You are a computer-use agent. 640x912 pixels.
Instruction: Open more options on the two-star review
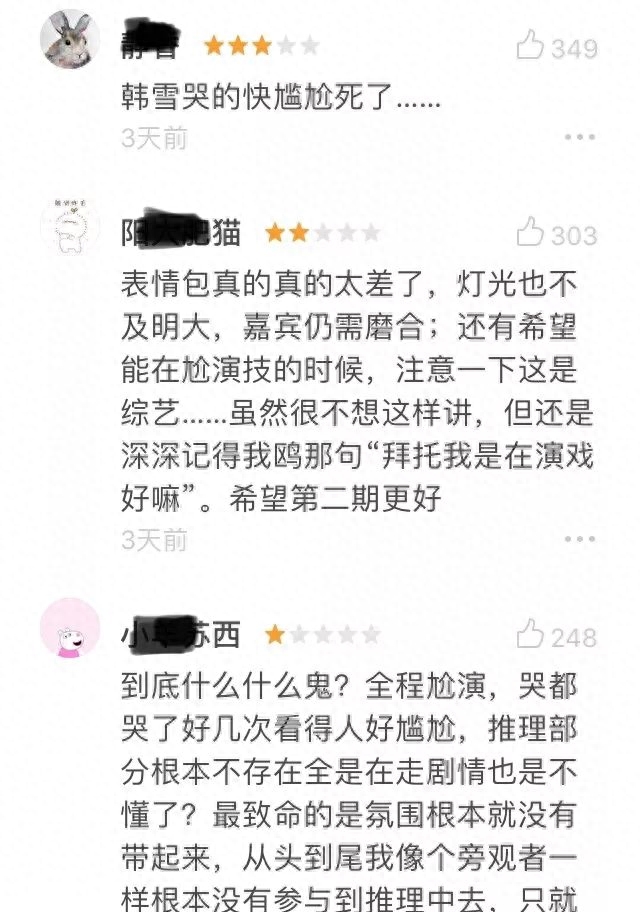(580, 540)
